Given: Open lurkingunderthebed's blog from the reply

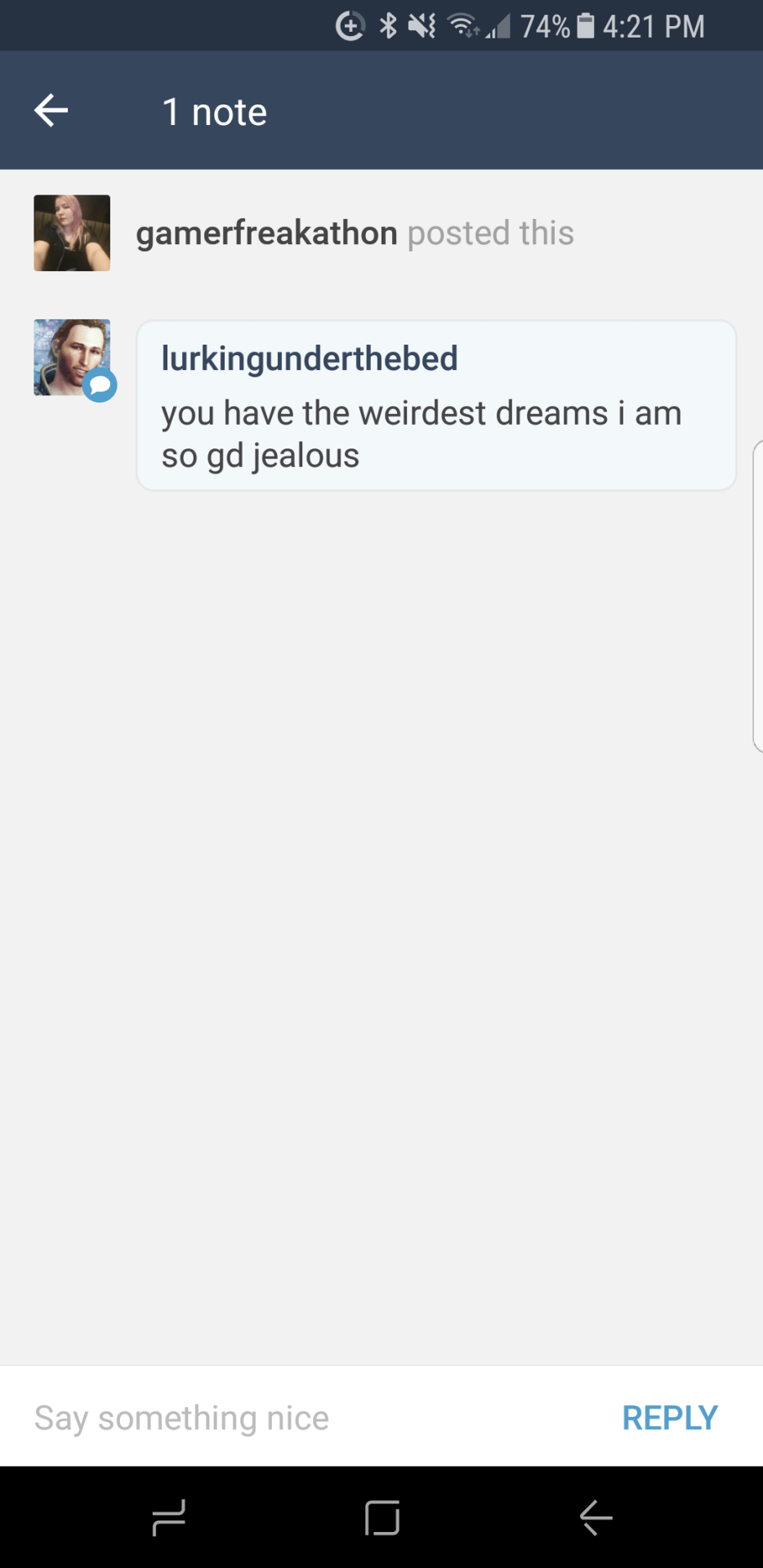Looking at the screenshot, I should tap(309, 359).
